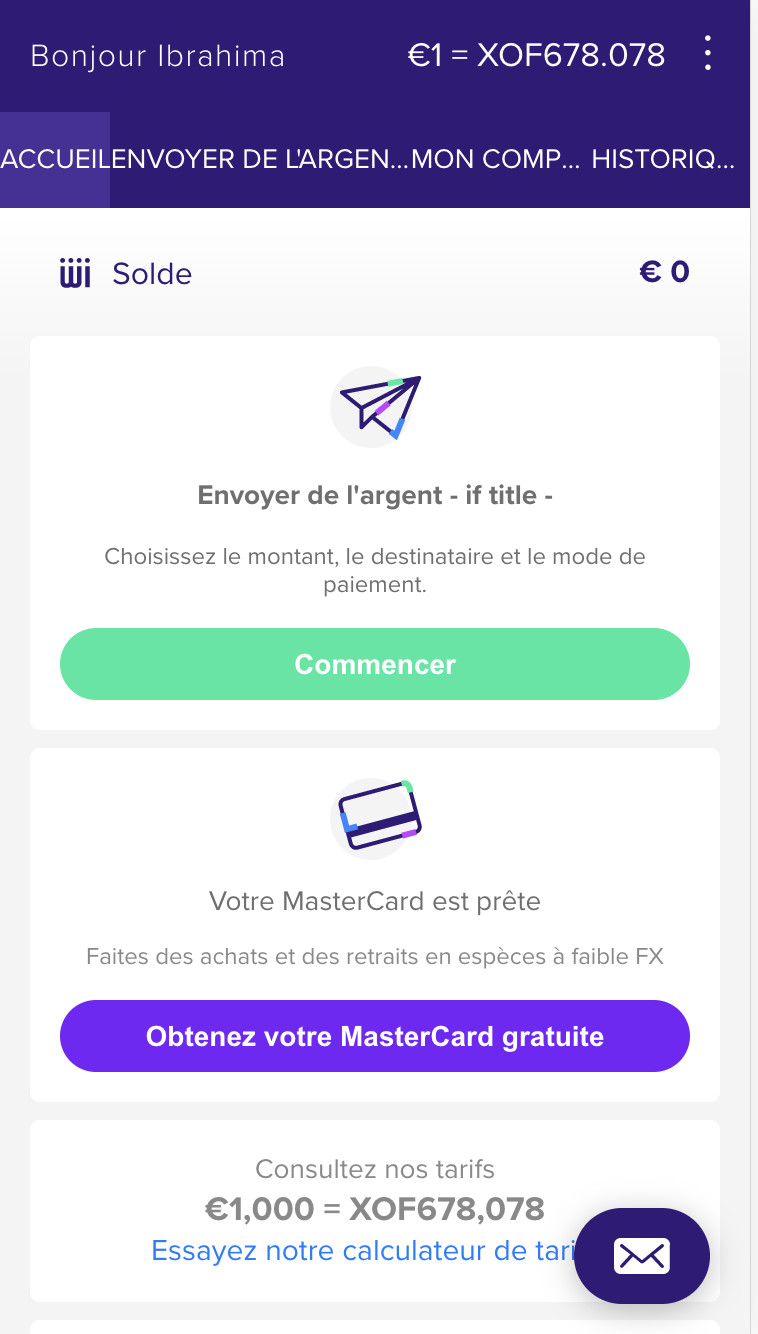Open the Essayez notre calculateur de tarifs link

(x=360, y=1250)
